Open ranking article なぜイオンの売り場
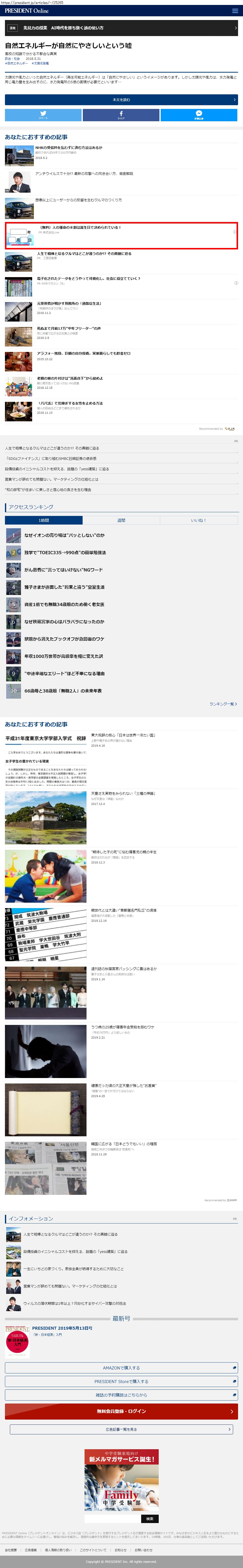The width and height of the screenshot is (243, 1568). click(x=64, y=536)
